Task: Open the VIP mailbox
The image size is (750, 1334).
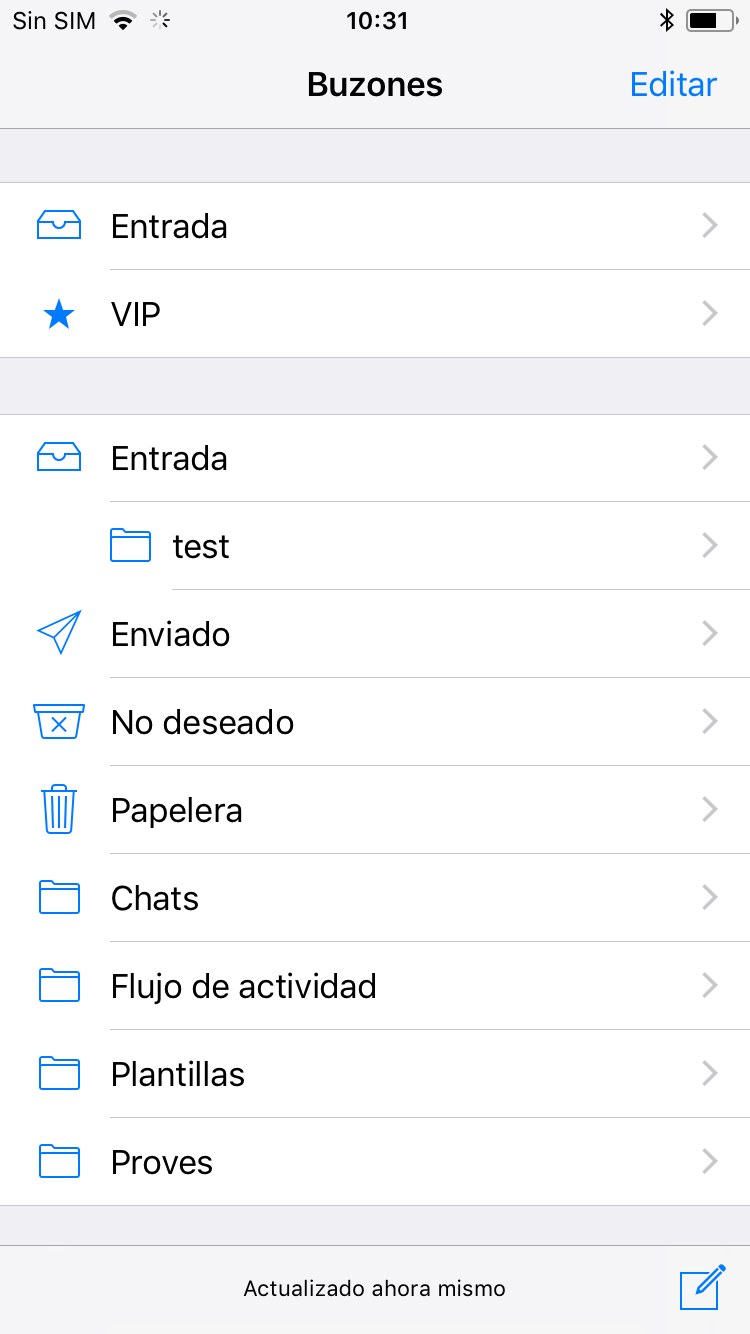Action: tap(375, 314)
